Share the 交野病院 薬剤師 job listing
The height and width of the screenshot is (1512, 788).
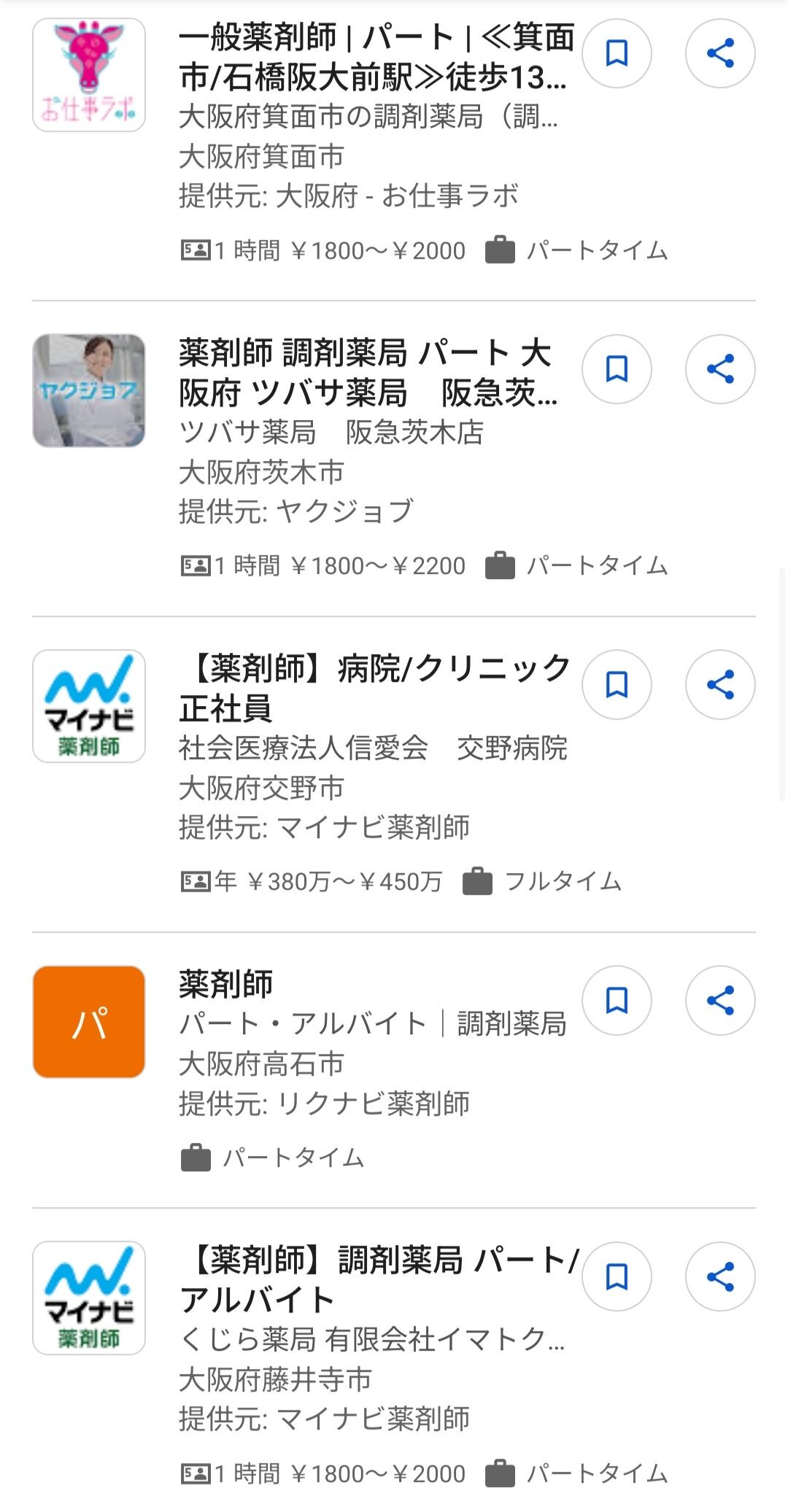720,685
